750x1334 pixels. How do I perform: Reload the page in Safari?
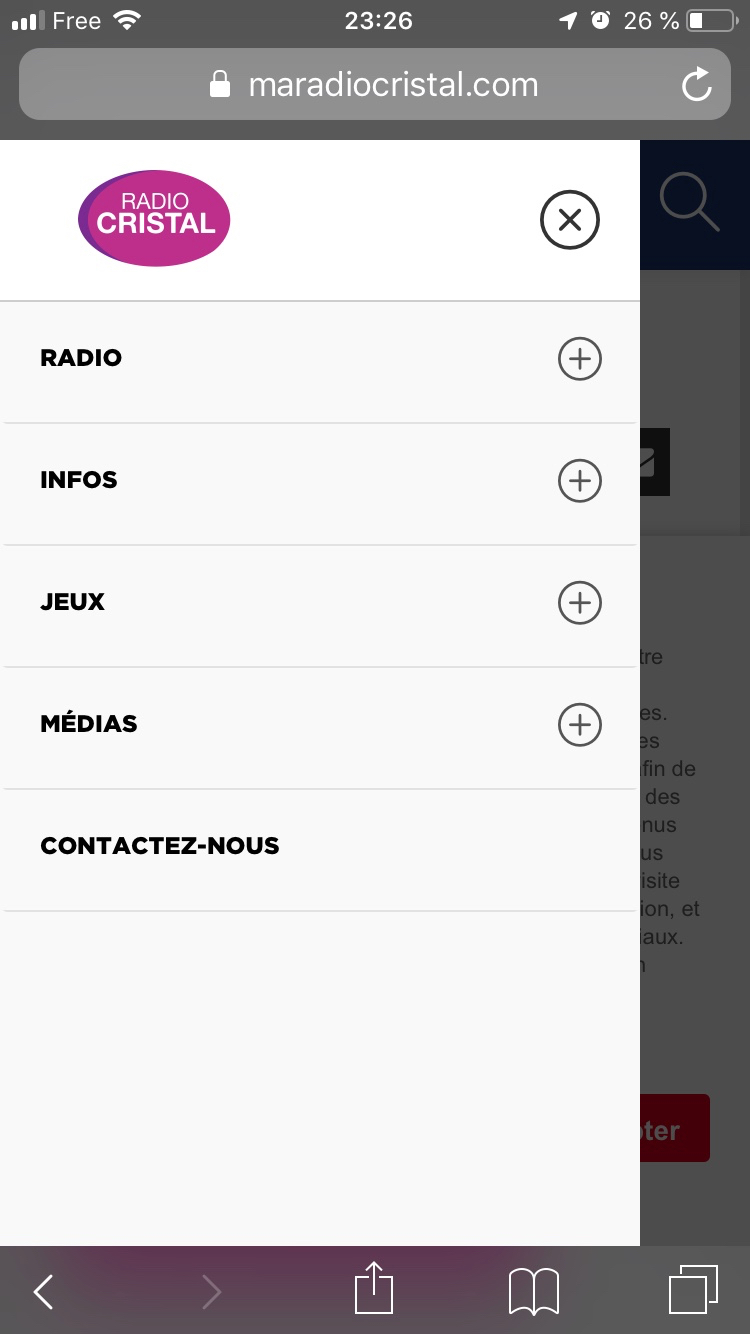pyautogui.click(x=696, y=85)
